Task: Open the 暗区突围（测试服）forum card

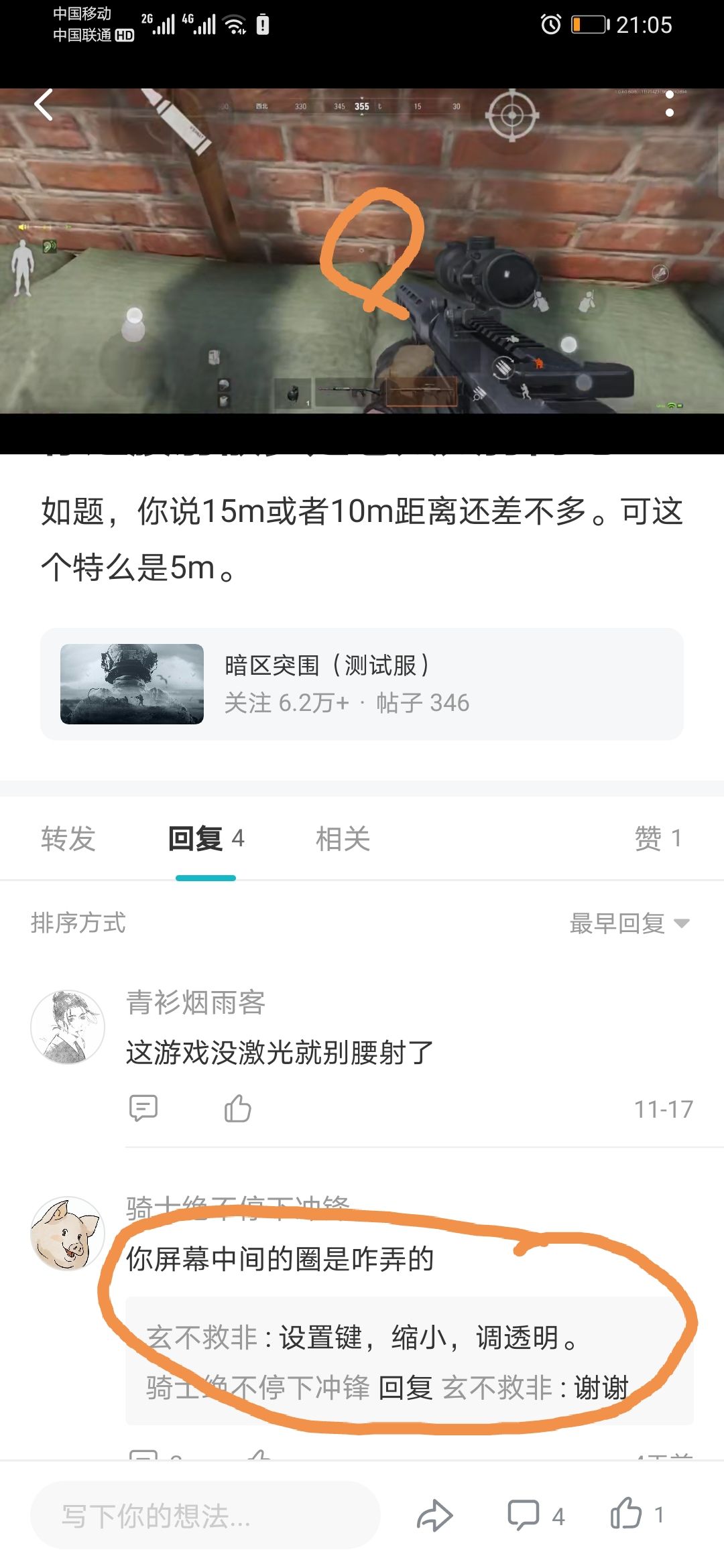Action: 362,683
